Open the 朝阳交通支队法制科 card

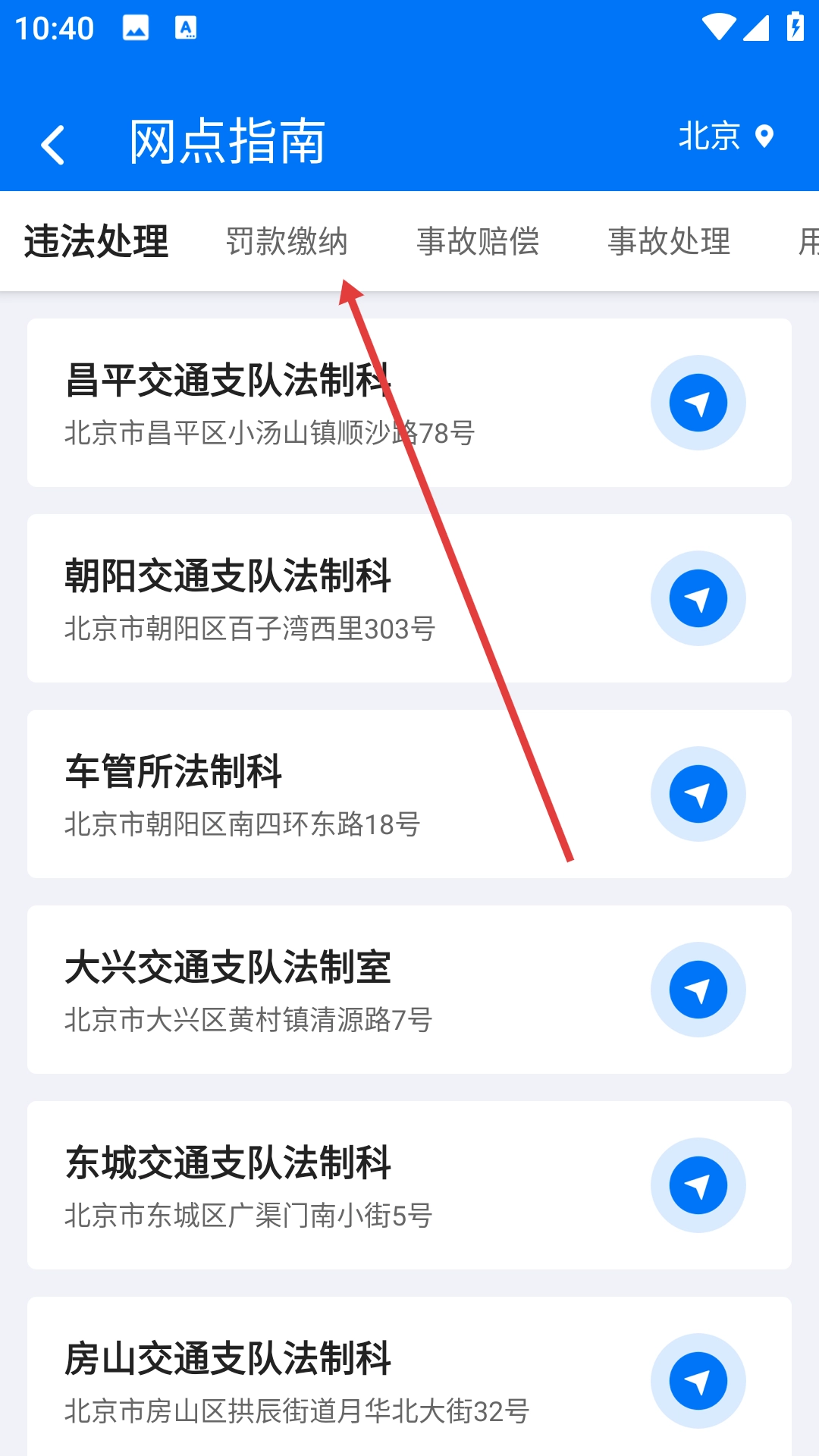coord(303,598)
